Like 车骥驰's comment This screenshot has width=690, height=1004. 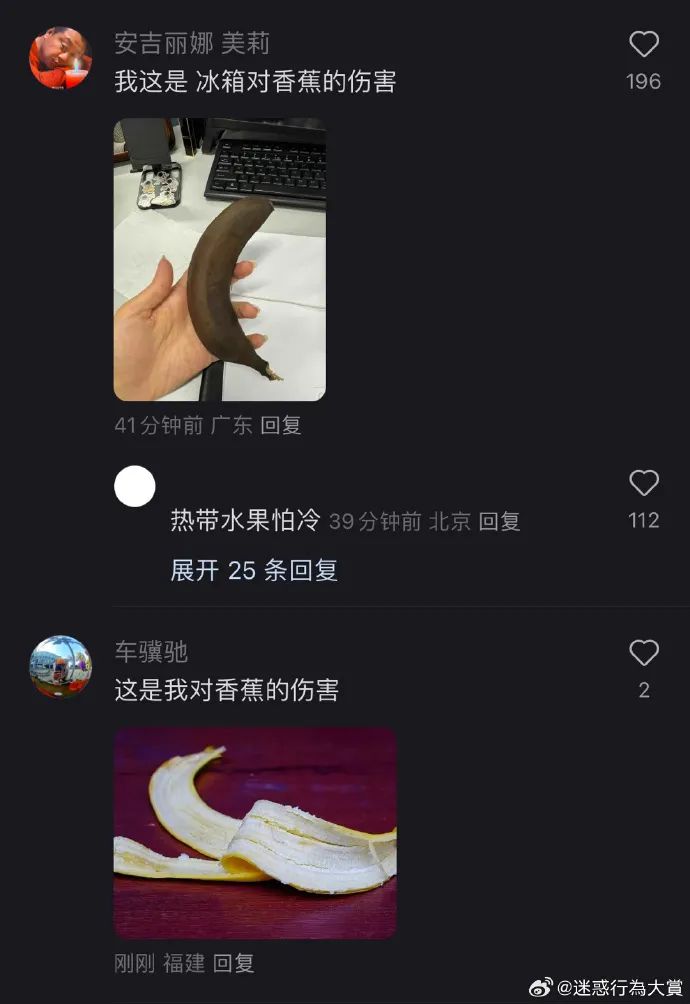point(644,654)
